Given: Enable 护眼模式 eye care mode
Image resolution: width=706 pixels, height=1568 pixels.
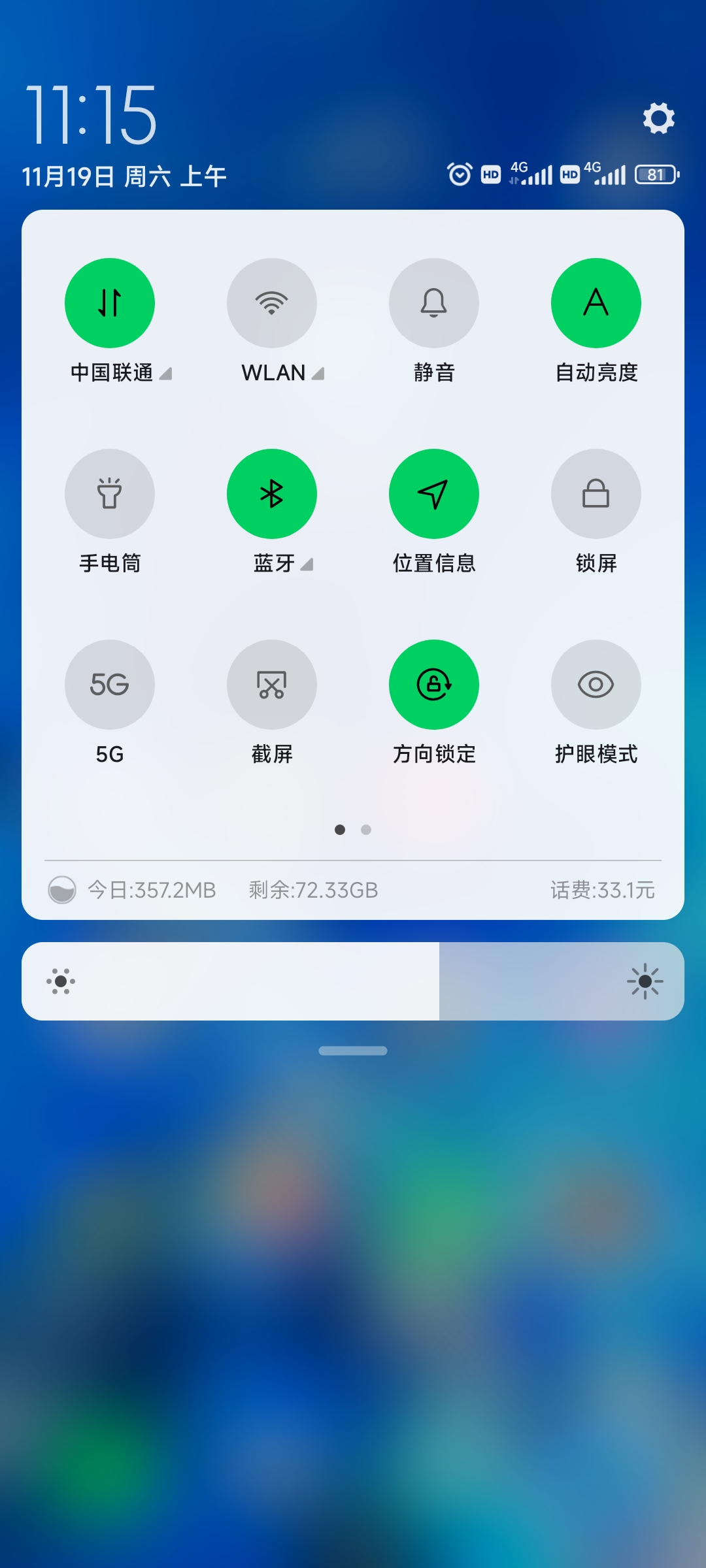Looking at the screenshot, I should pos(596,685).
